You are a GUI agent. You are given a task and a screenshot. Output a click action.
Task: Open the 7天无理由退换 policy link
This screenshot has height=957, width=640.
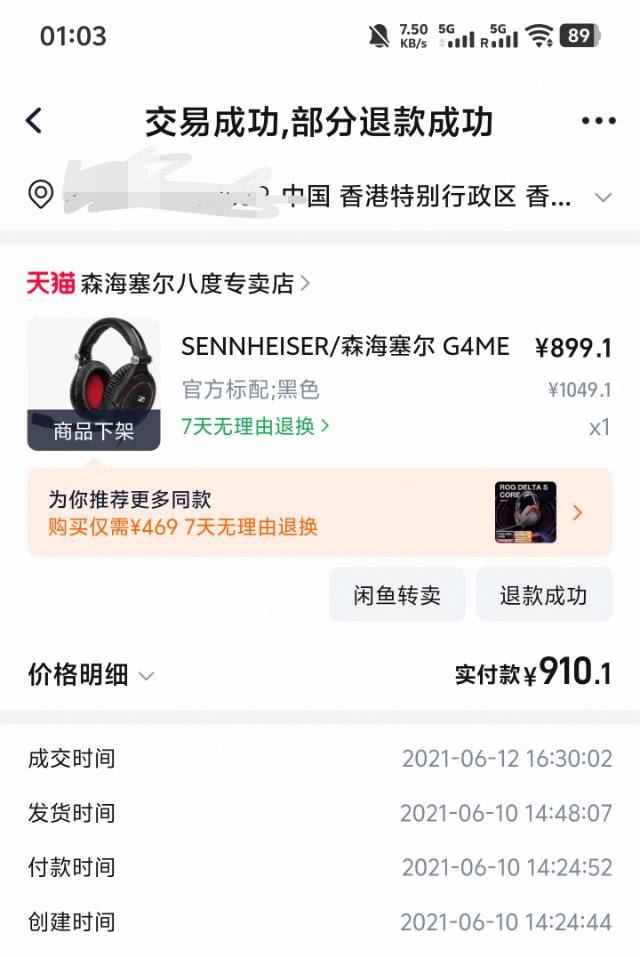tap(255, 426)
